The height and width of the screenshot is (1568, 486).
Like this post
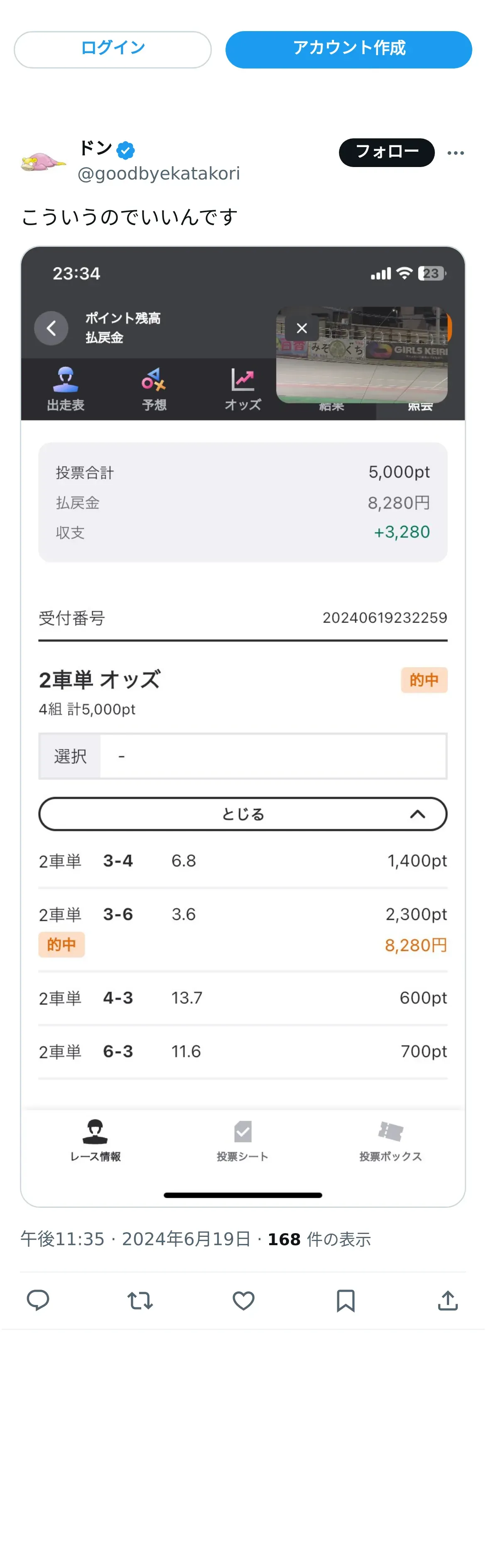point(243,1300)
